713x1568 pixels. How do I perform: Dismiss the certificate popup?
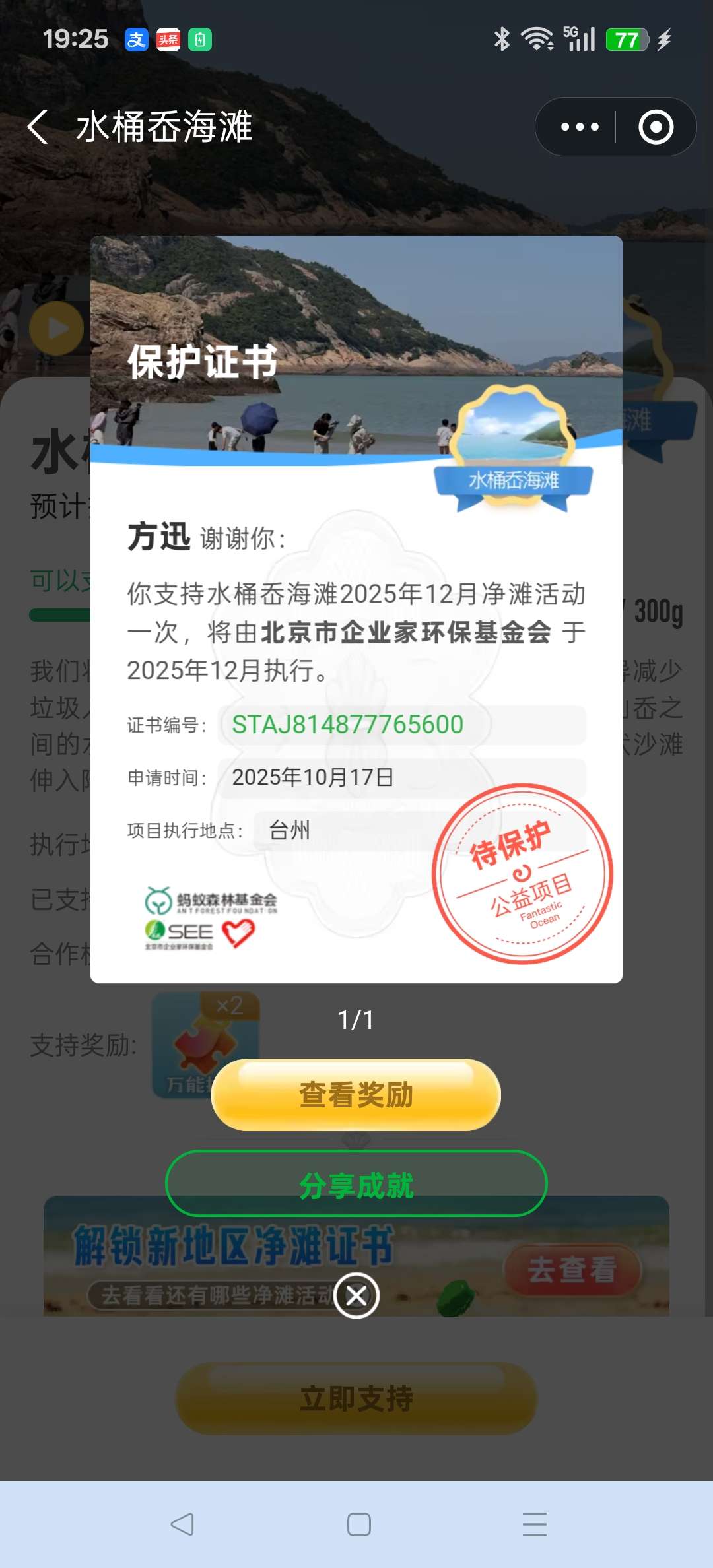tap(356, 1295)
